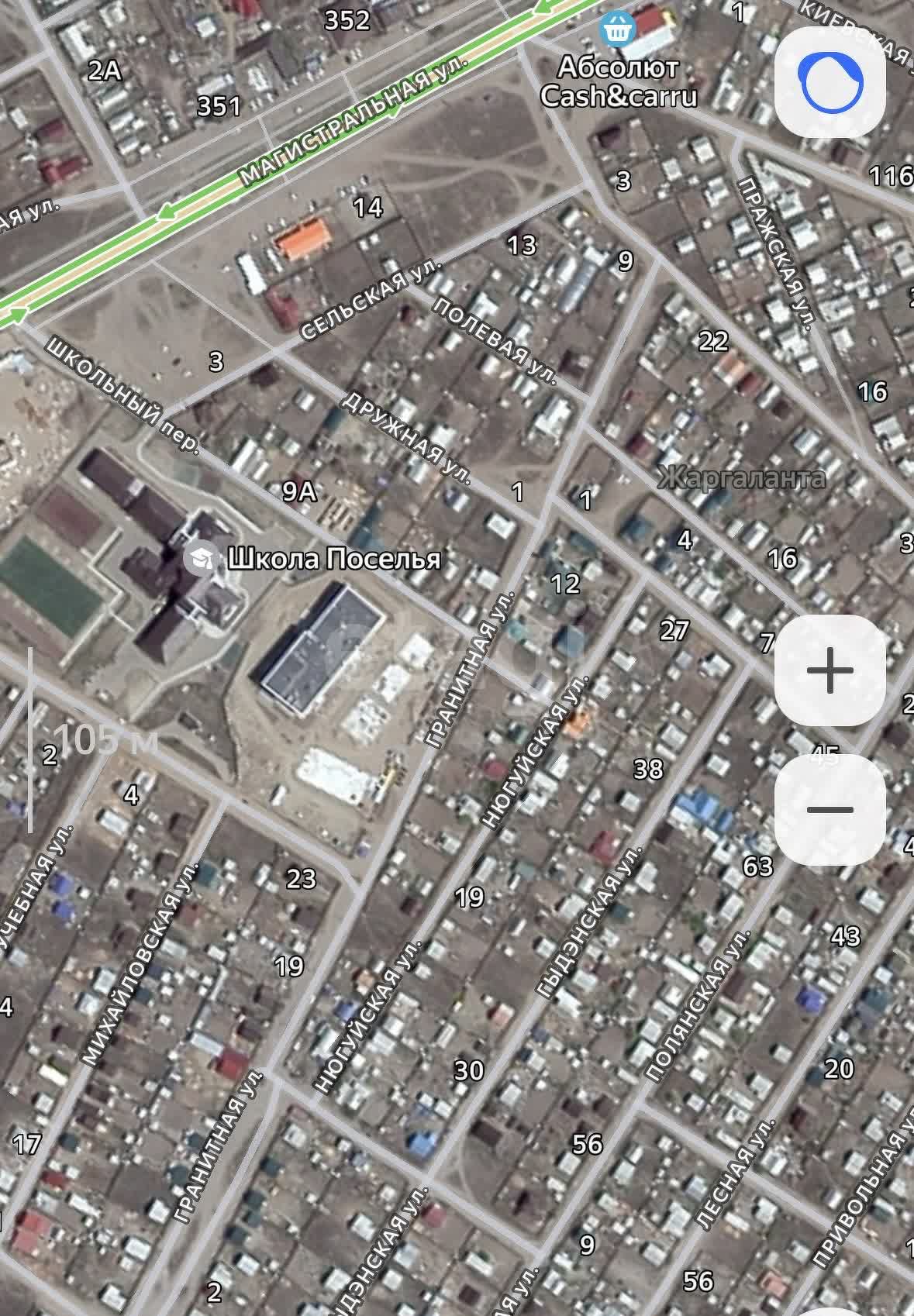The height and width of the screenshot is (1316, 914).
Task: Open the Alice voice assistant button
Action: [x=831, y=82]
